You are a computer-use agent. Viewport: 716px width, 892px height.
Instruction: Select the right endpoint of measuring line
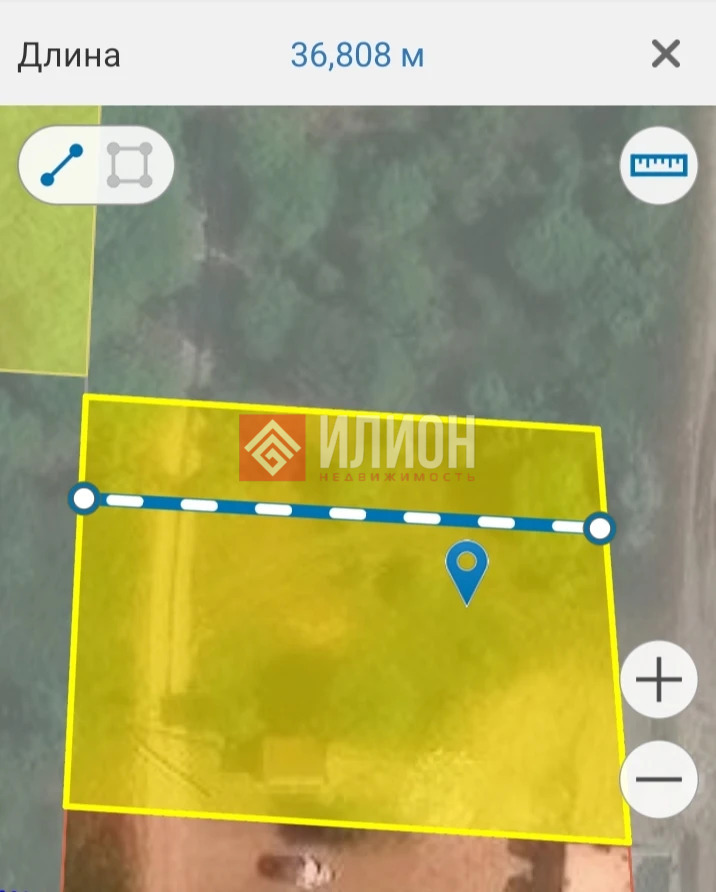tap(599, 528)
